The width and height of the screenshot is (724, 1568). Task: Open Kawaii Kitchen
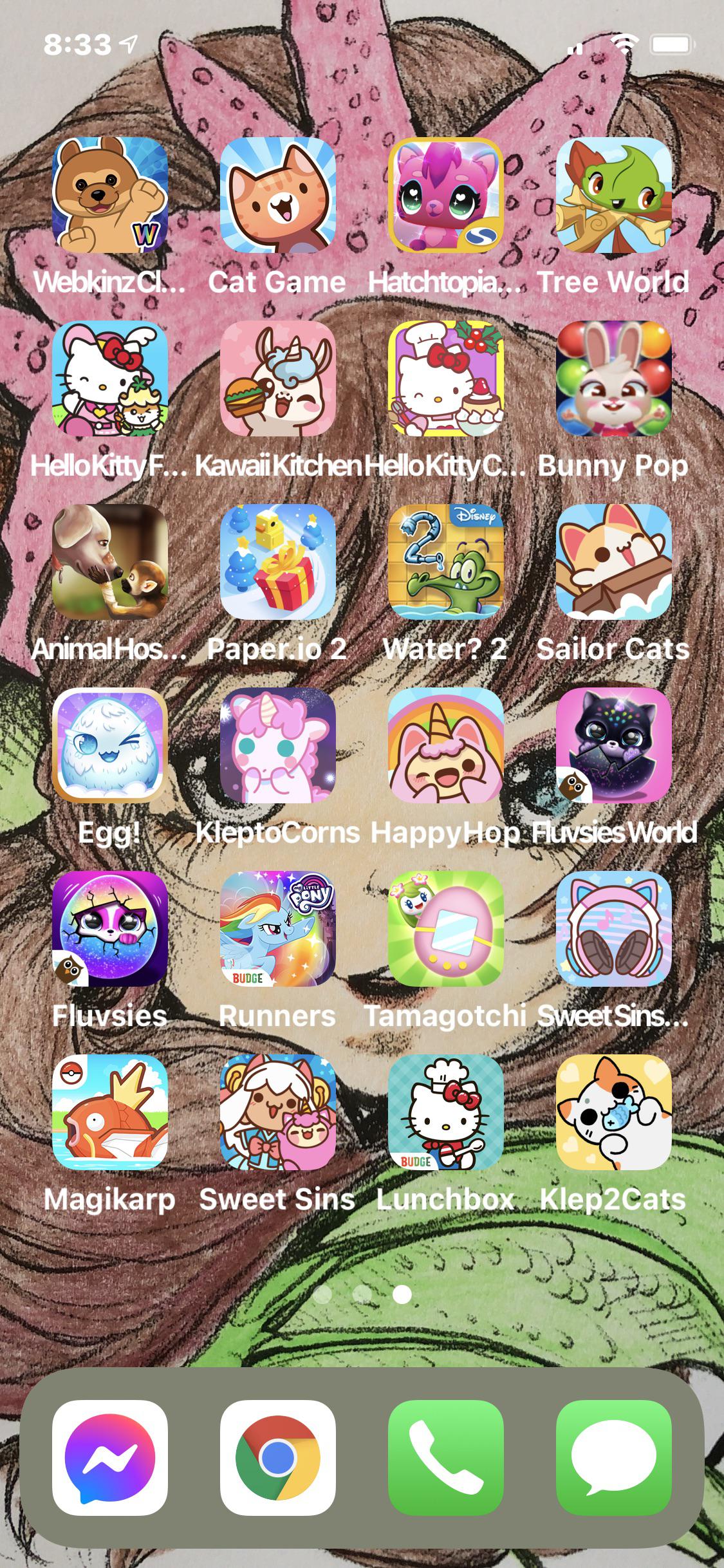point(277,378)
